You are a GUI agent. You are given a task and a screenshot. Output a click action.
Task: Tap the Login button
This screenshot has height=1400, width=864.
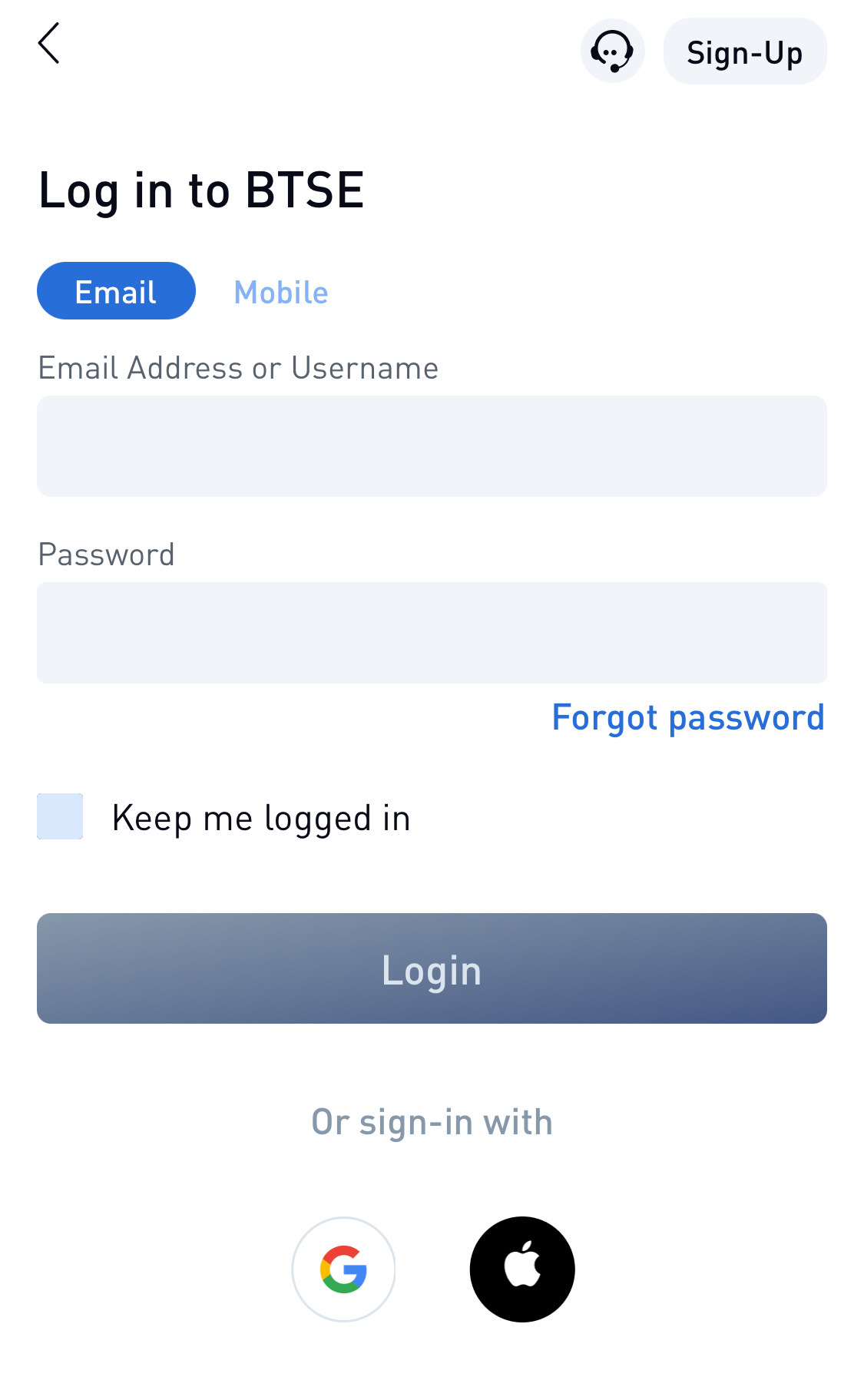click(432, 968)
